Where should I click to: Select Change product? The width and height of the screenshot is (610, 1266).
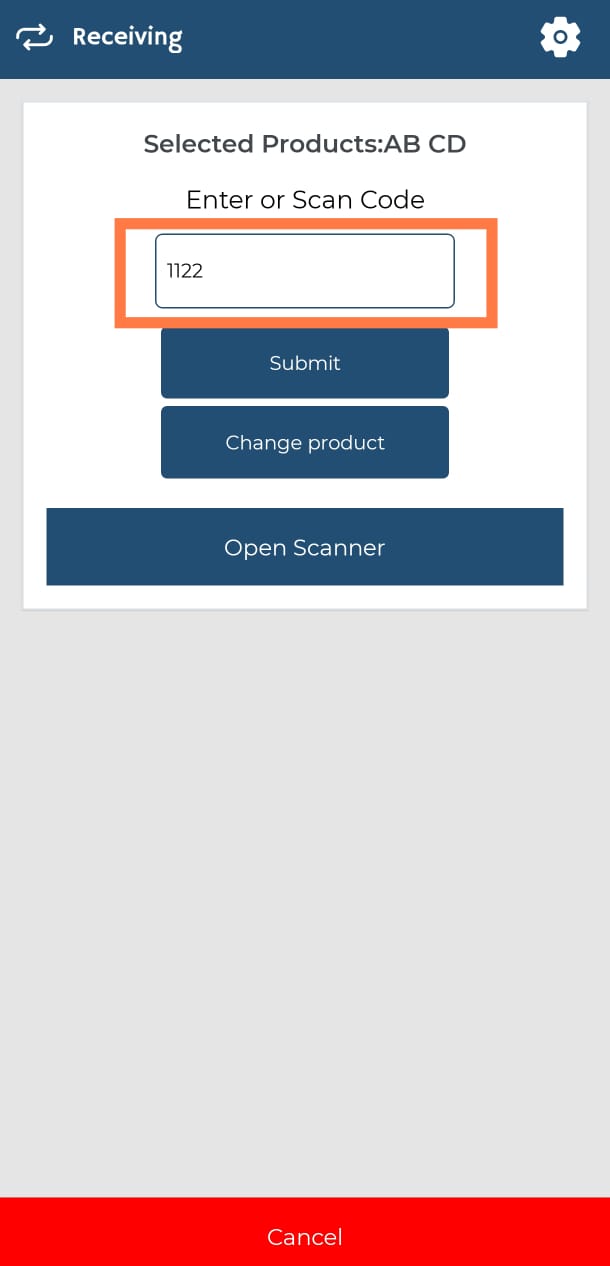point(304,443)
